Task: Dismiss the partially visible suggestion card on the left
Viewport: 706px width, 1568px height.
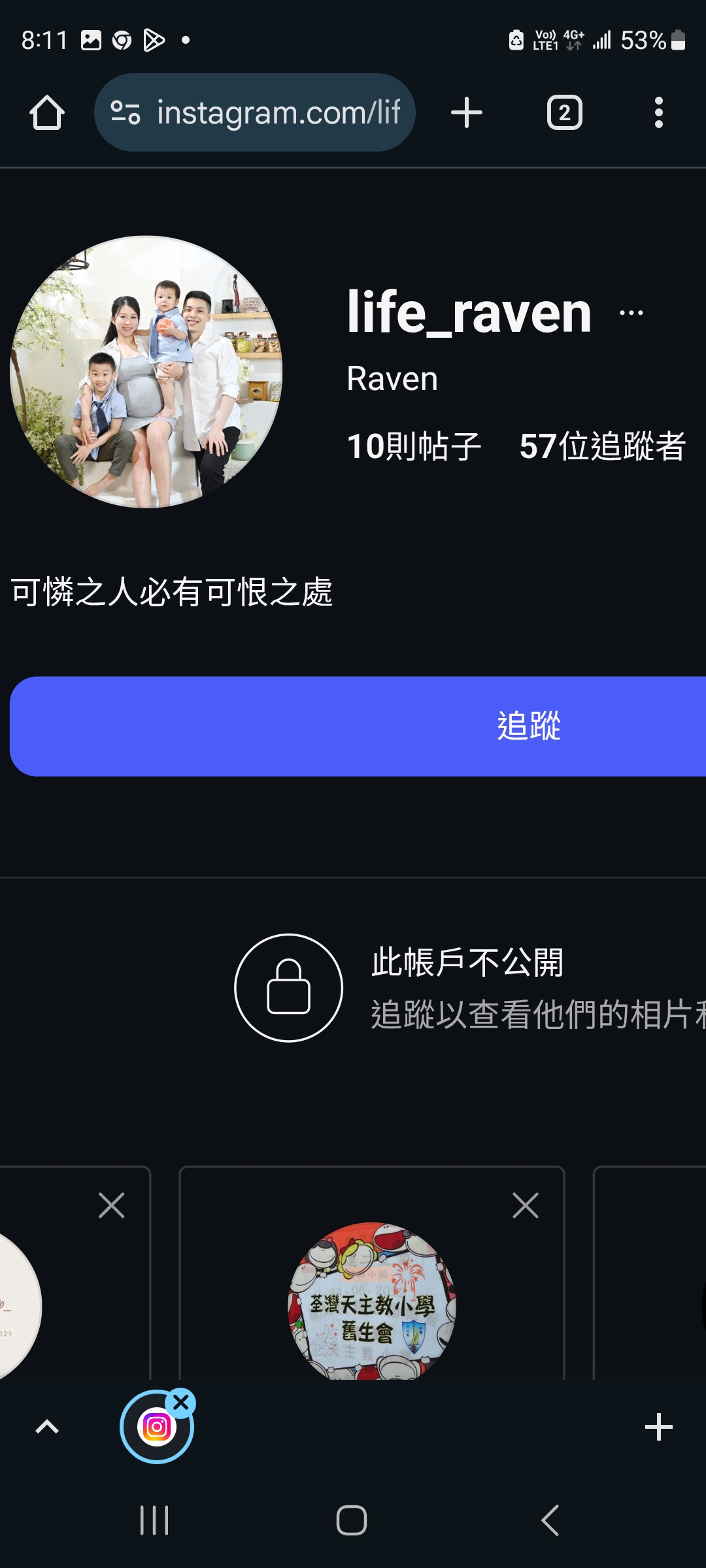Action: point(111,1205)
